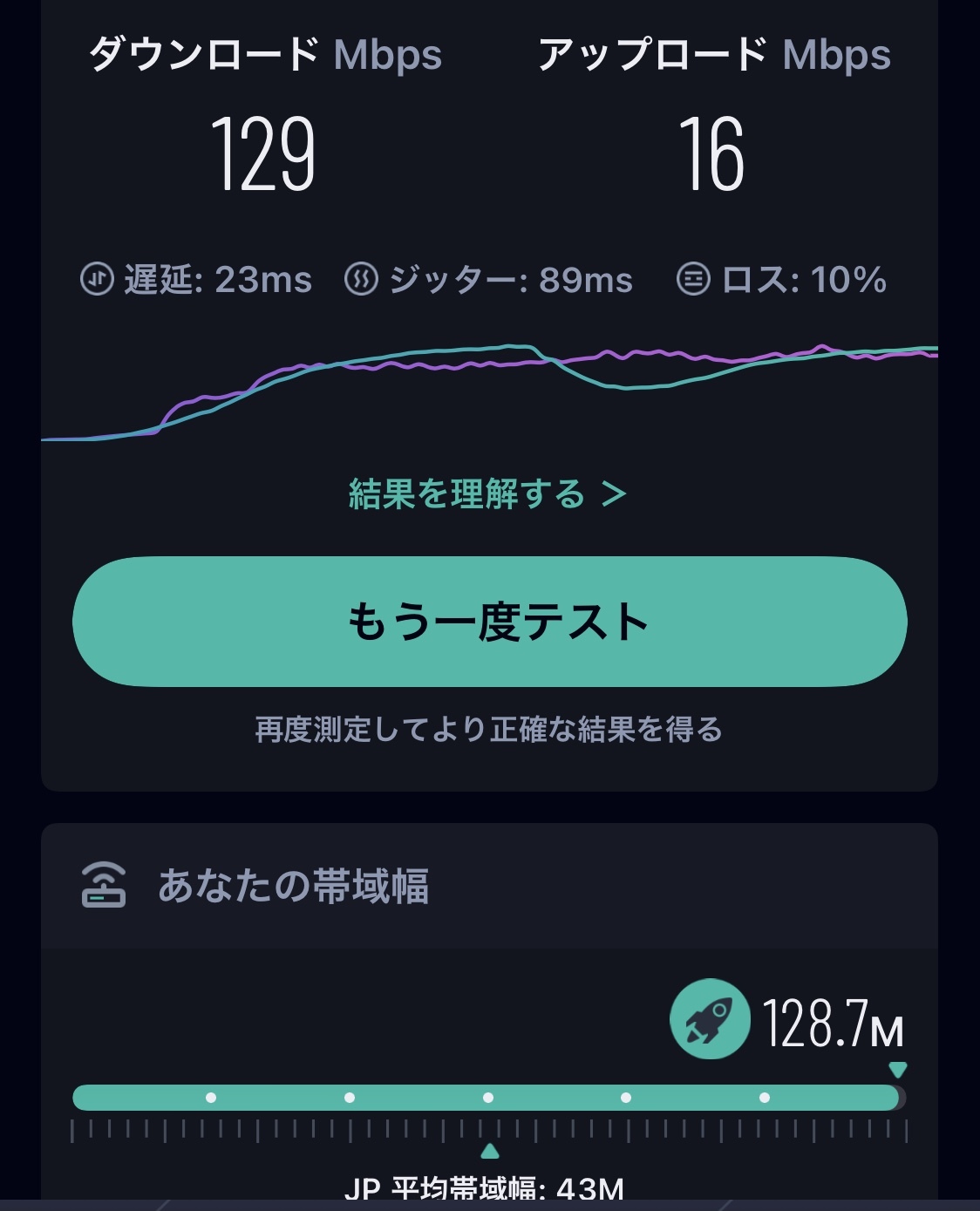Viewport: 980px width, 1211px height.
Task: Tap the もう一度テスト button
Action: (x=490, y=622)
